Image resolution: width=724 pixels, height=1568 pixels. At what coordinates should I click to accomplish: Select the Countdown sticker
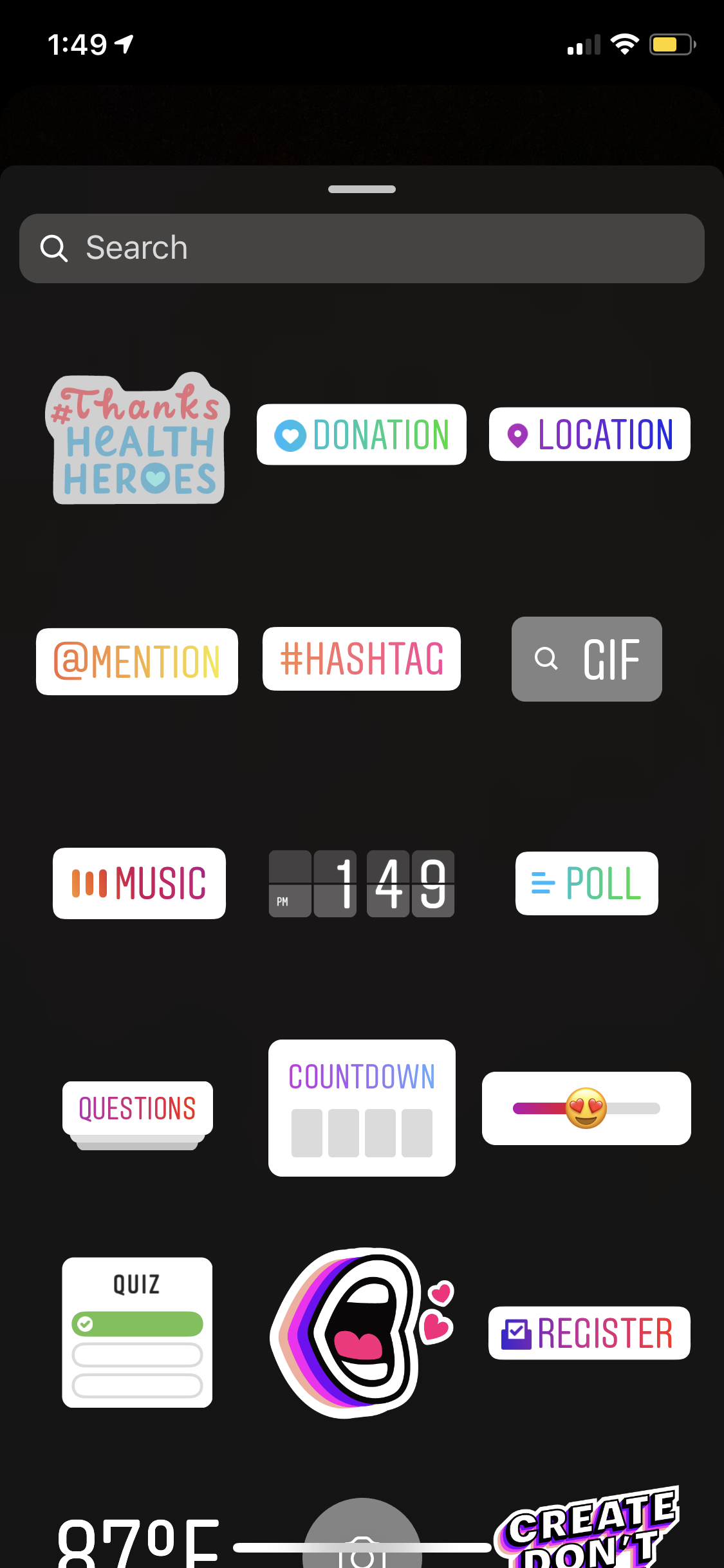(x=362, y=1108)
